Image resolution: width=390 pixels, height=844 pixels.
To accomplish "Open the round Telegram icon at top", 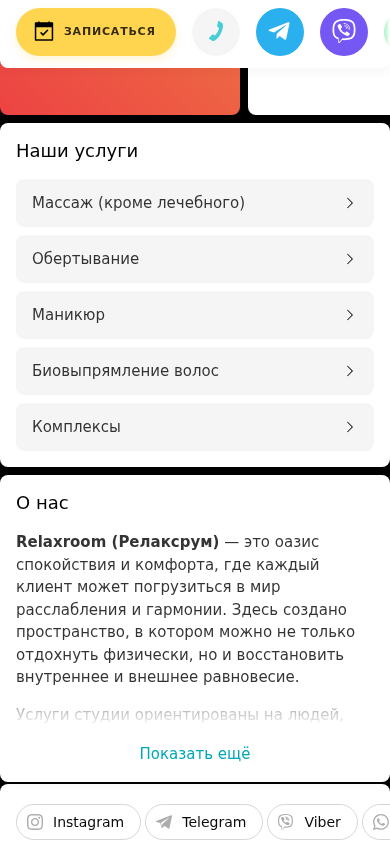I will point(280,32).
